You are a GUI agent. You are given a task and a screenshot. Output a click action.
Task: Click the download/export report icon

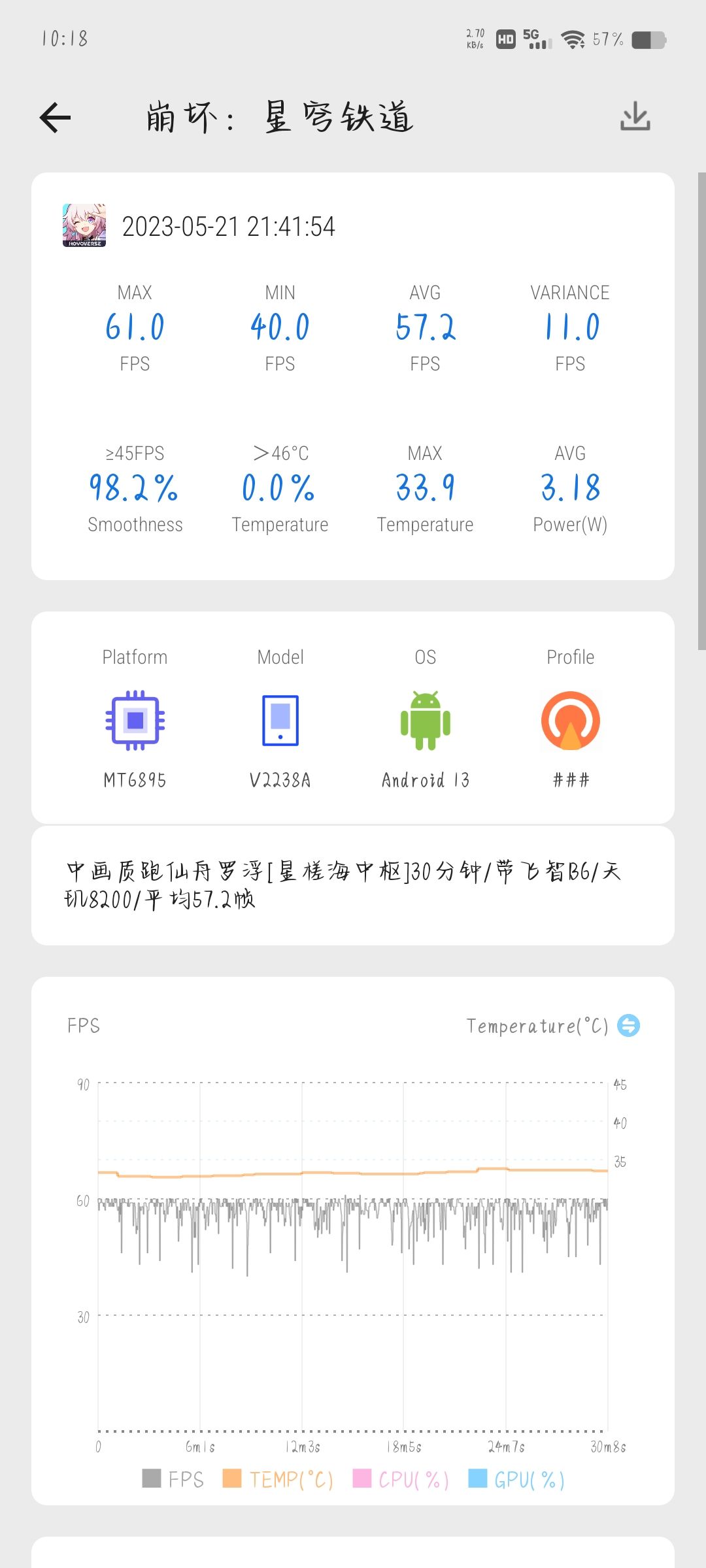coord(635,118)
